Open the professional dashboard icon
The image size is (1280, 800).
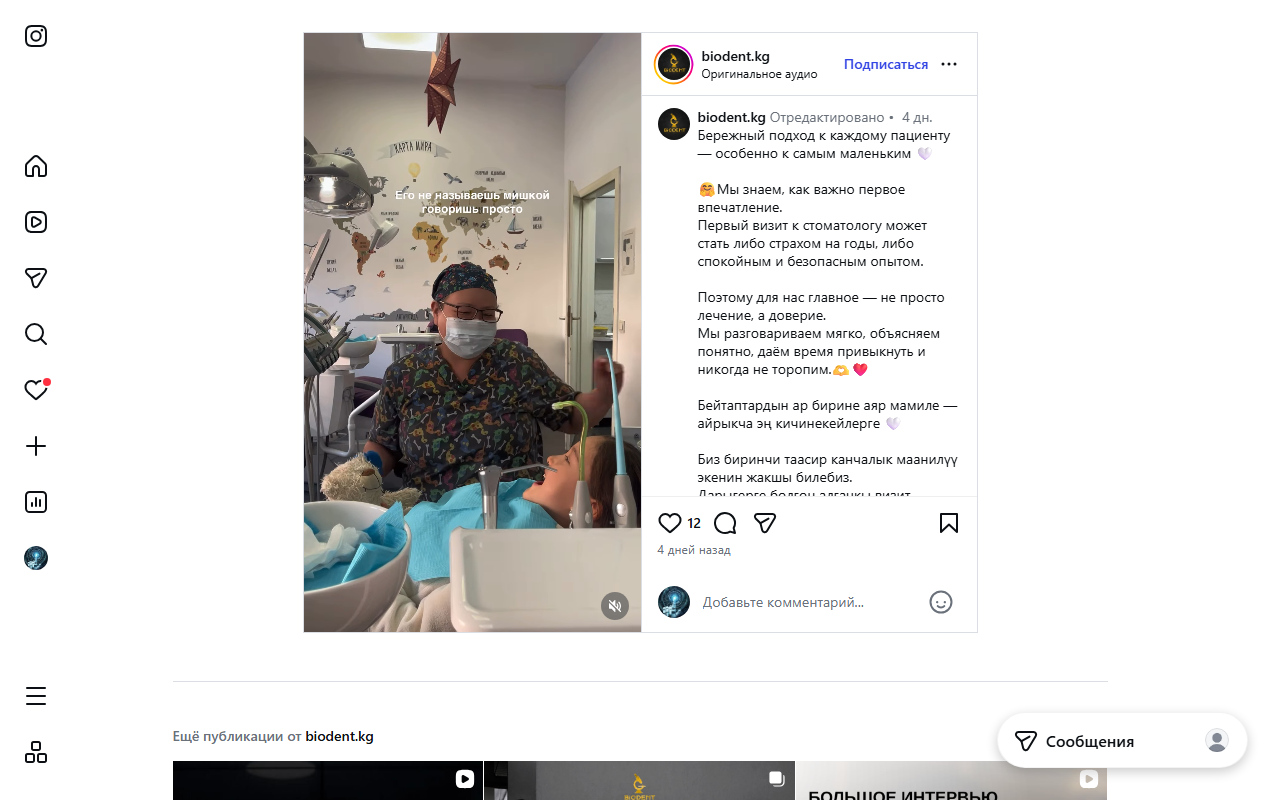click(36, 502)
